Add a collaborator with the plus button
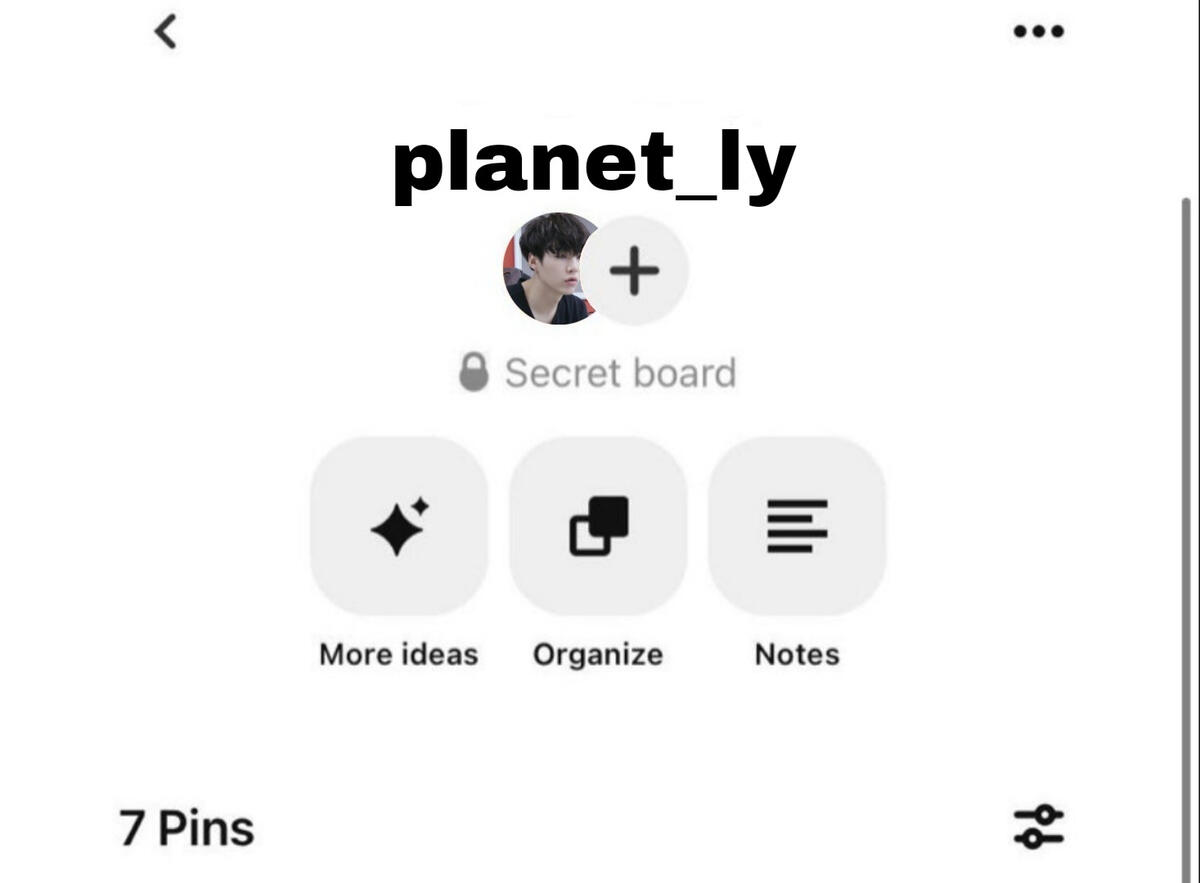 (x=634, y=270)
